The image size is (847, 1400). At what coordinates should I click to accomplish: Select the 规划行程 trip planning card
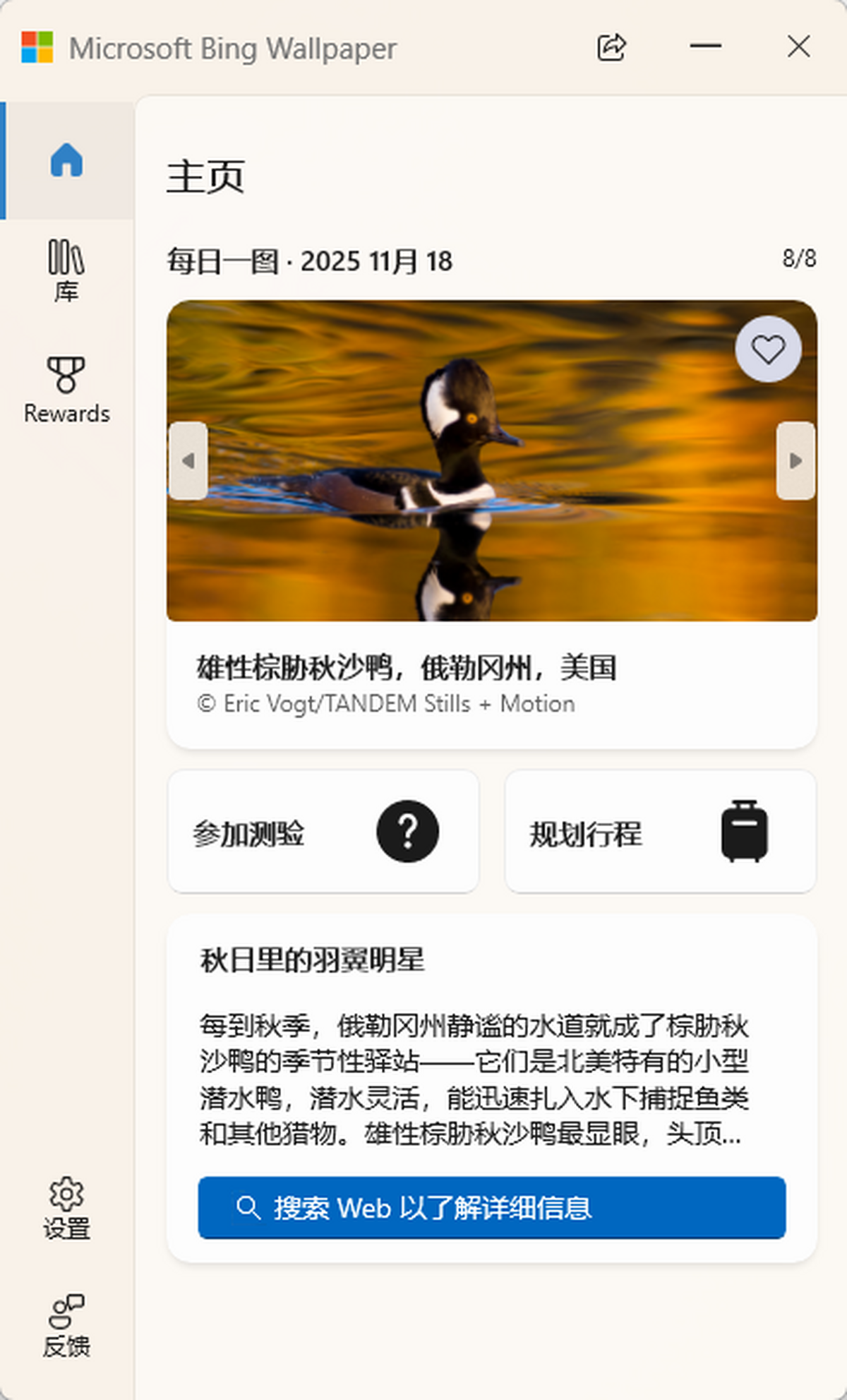[661, 832]
